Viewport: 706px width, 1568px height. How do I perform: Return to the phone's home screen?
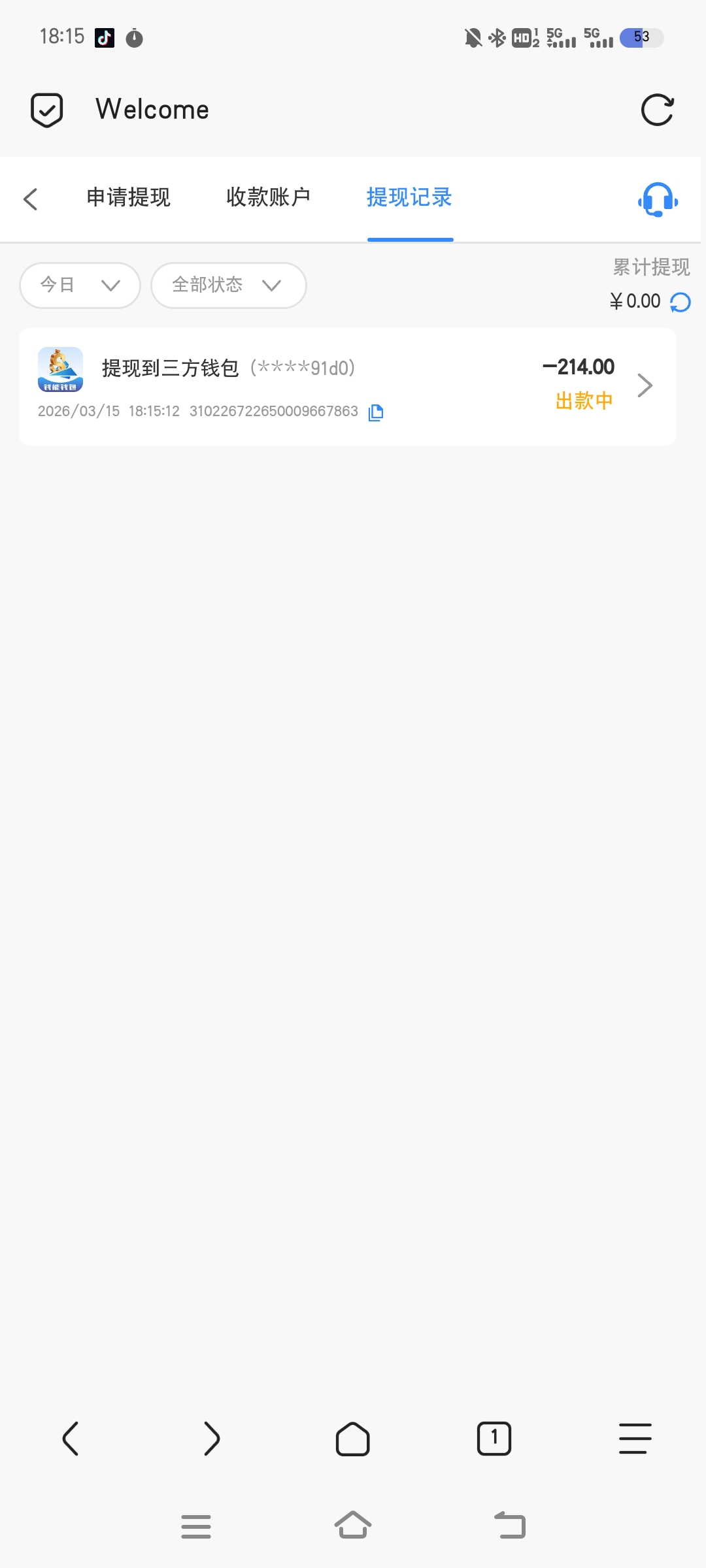click(x=353, y=1526)
